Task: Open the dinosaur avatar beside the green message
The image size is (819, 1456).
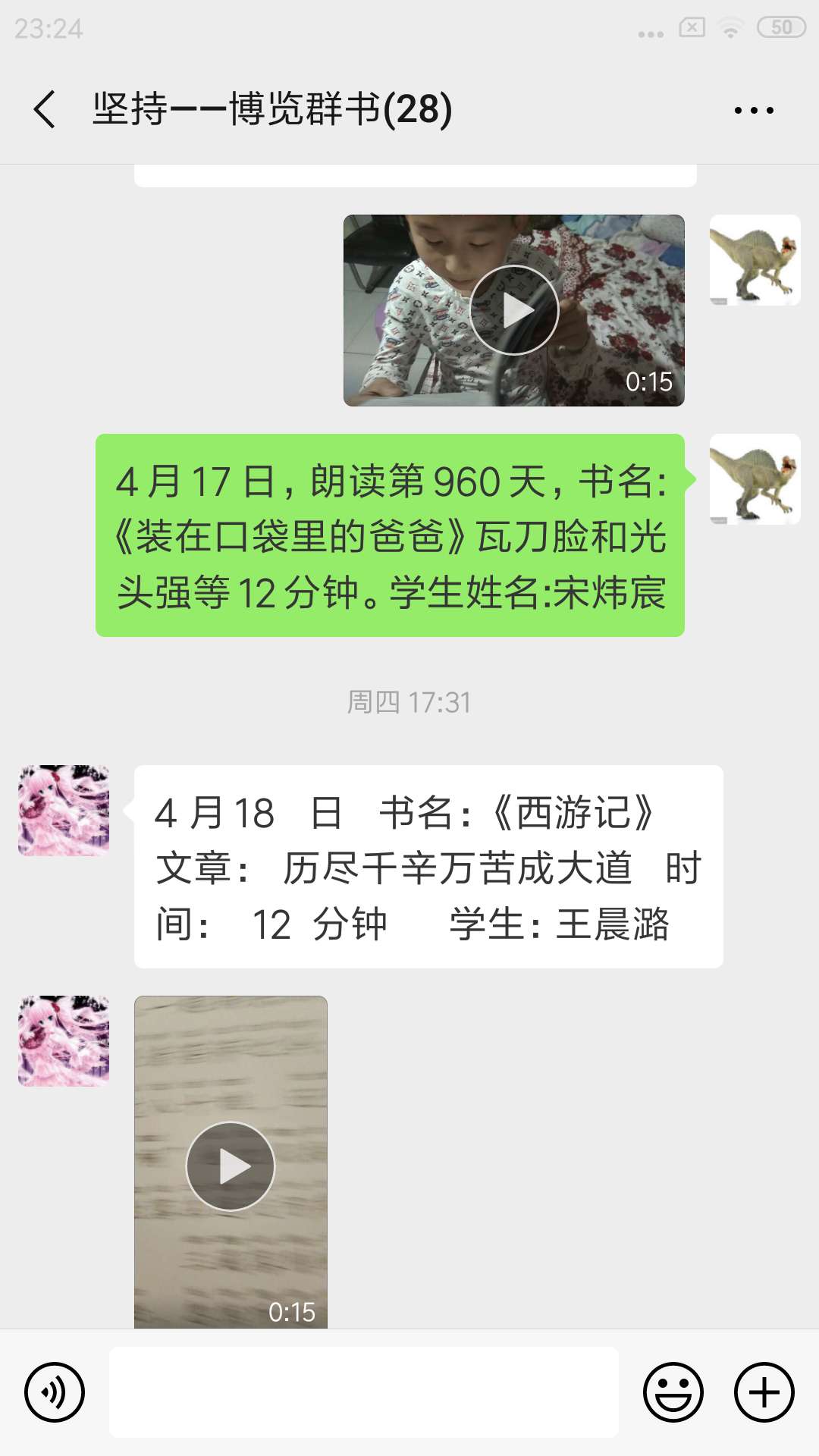Action: coord(755,479)
